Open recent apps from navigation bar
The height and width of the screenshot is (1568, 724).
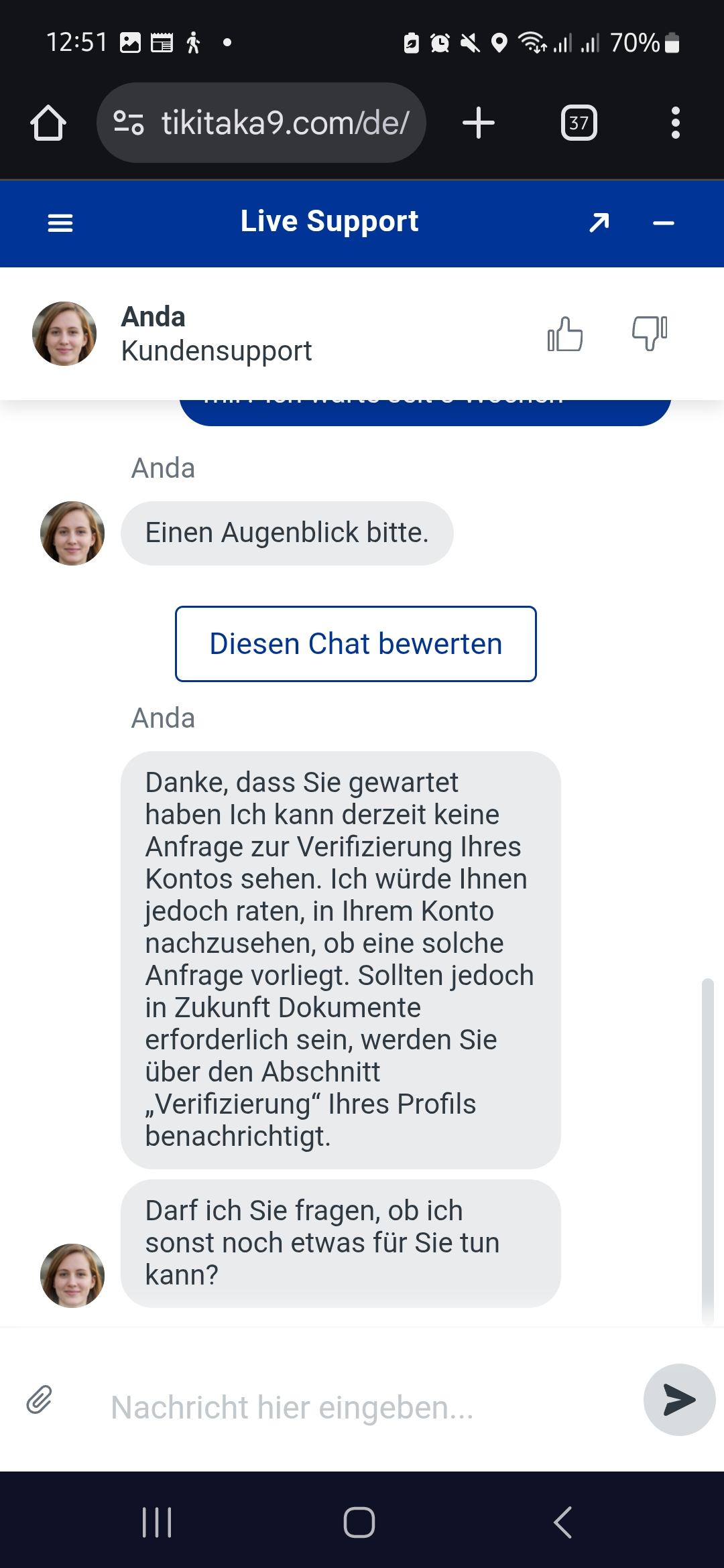tap(158, 1522)
